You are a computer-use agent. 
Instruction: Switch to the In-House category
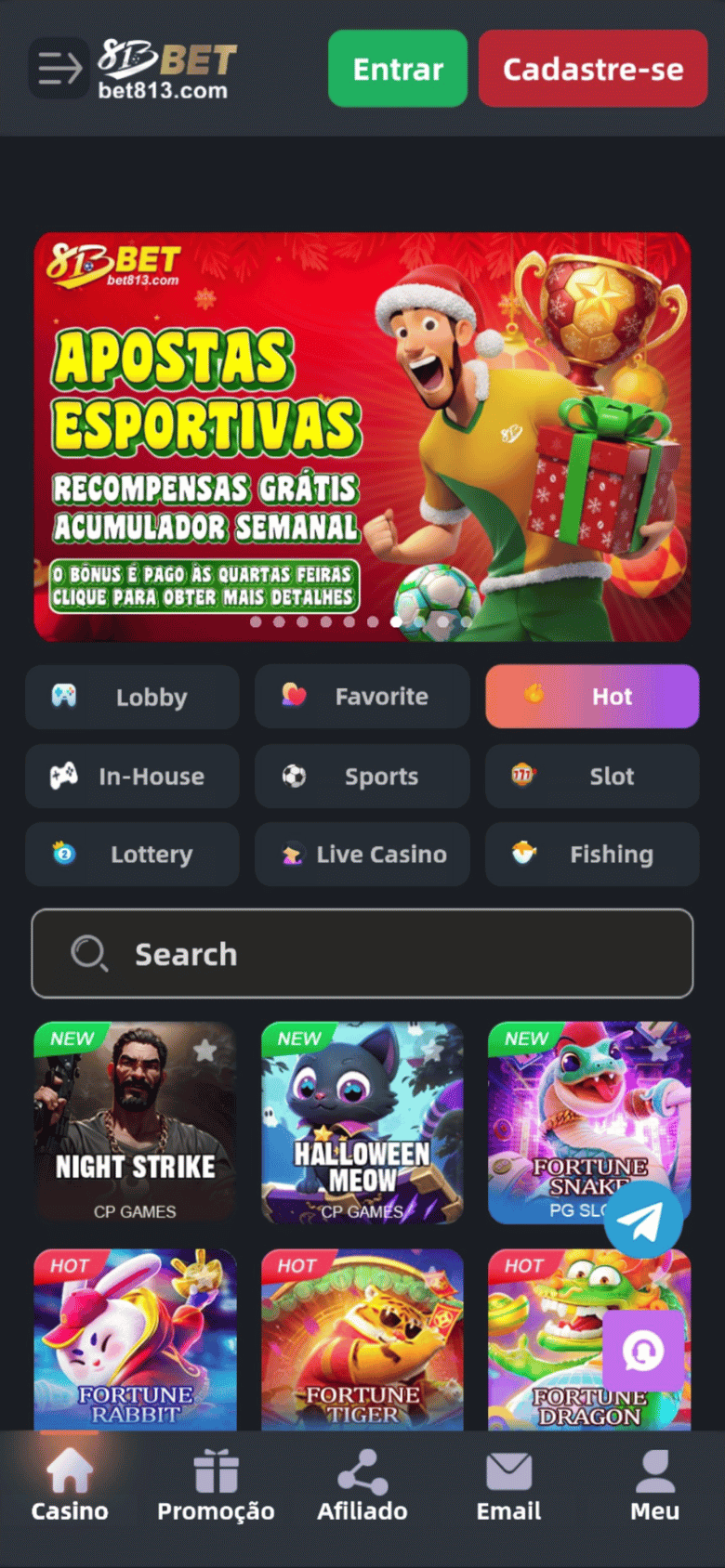pos(132,777)
